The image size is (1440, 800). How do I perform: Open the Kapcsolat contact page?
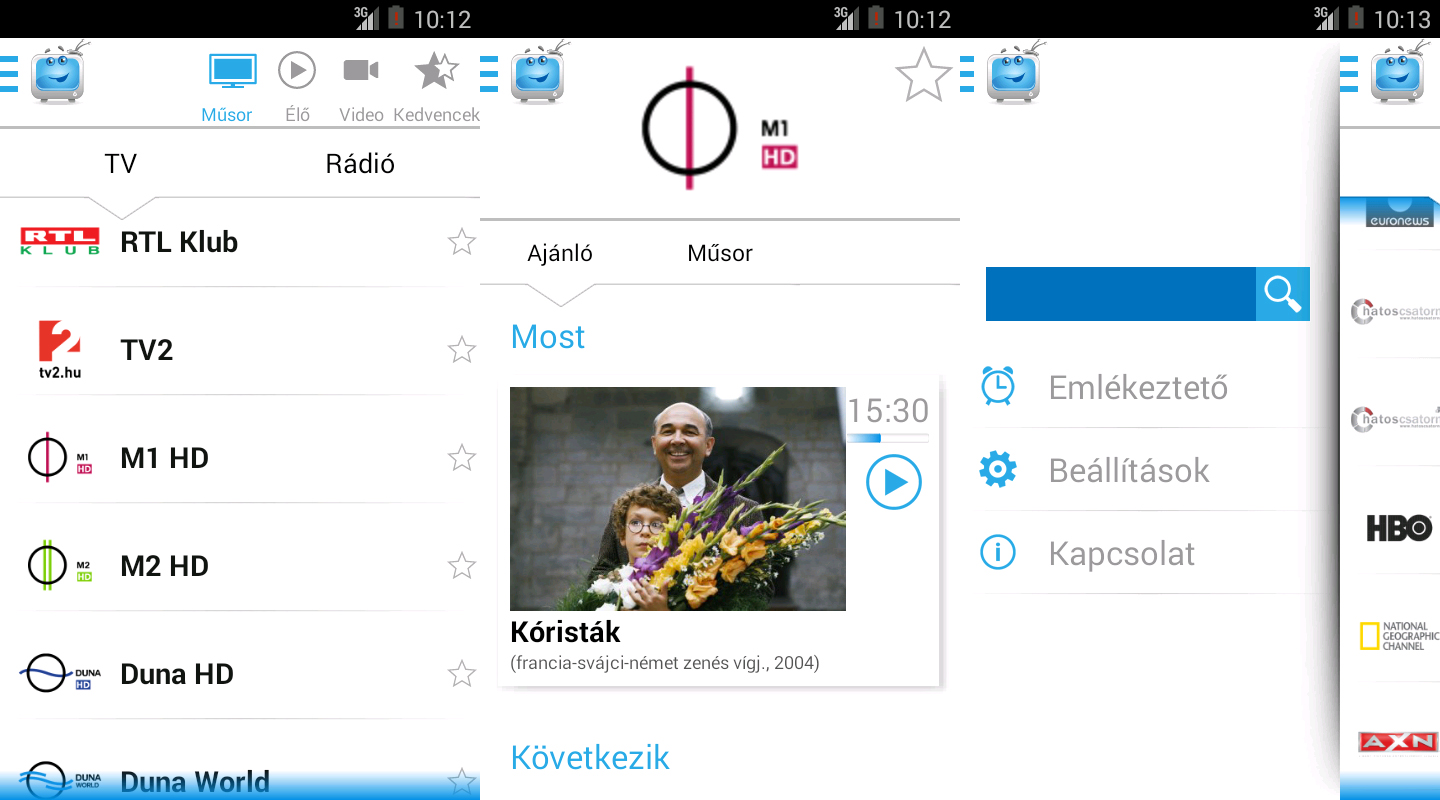1121,553
